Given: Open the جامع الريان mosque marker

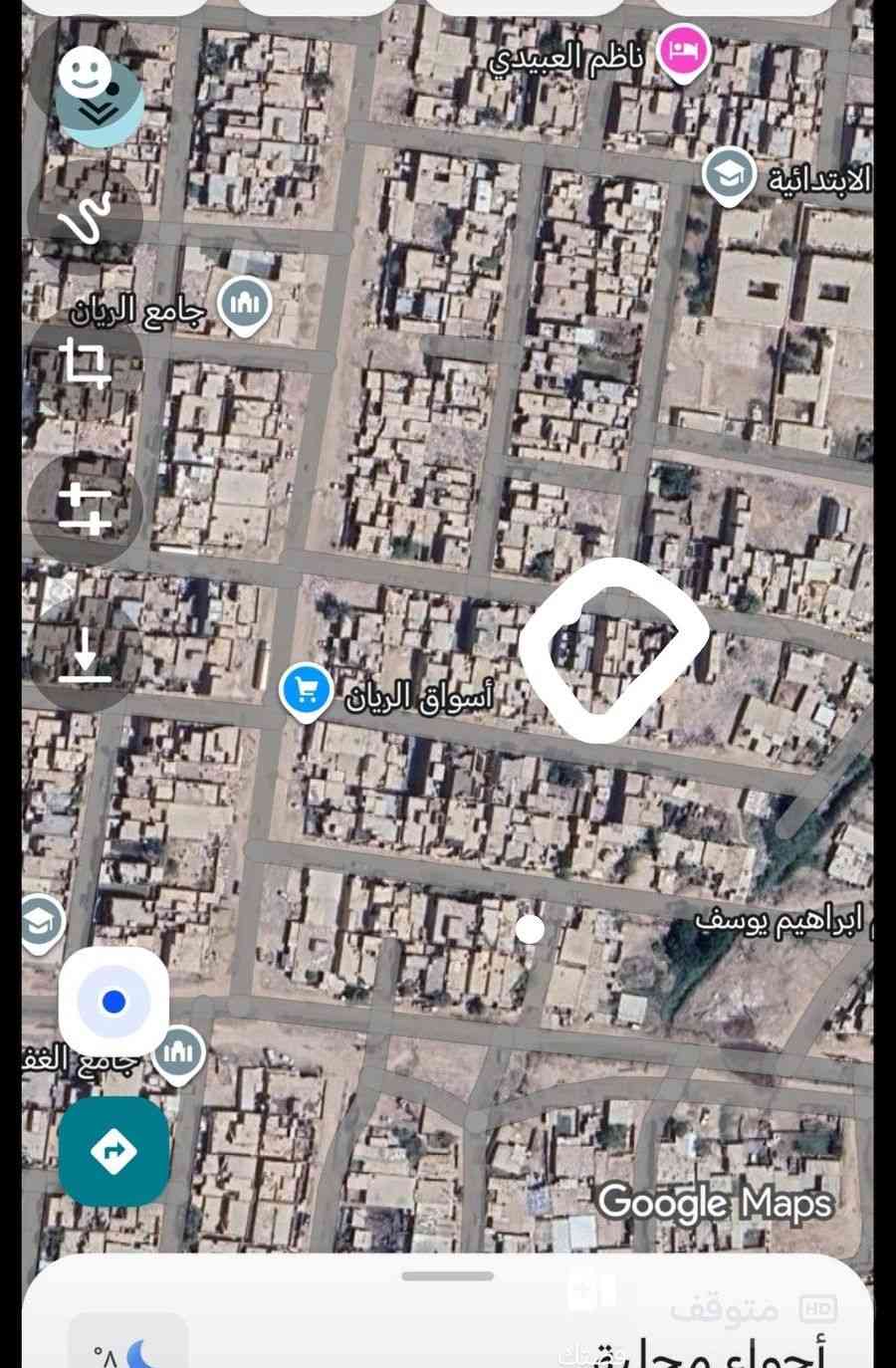Looking at the screenshot, I should click(245, 303).
